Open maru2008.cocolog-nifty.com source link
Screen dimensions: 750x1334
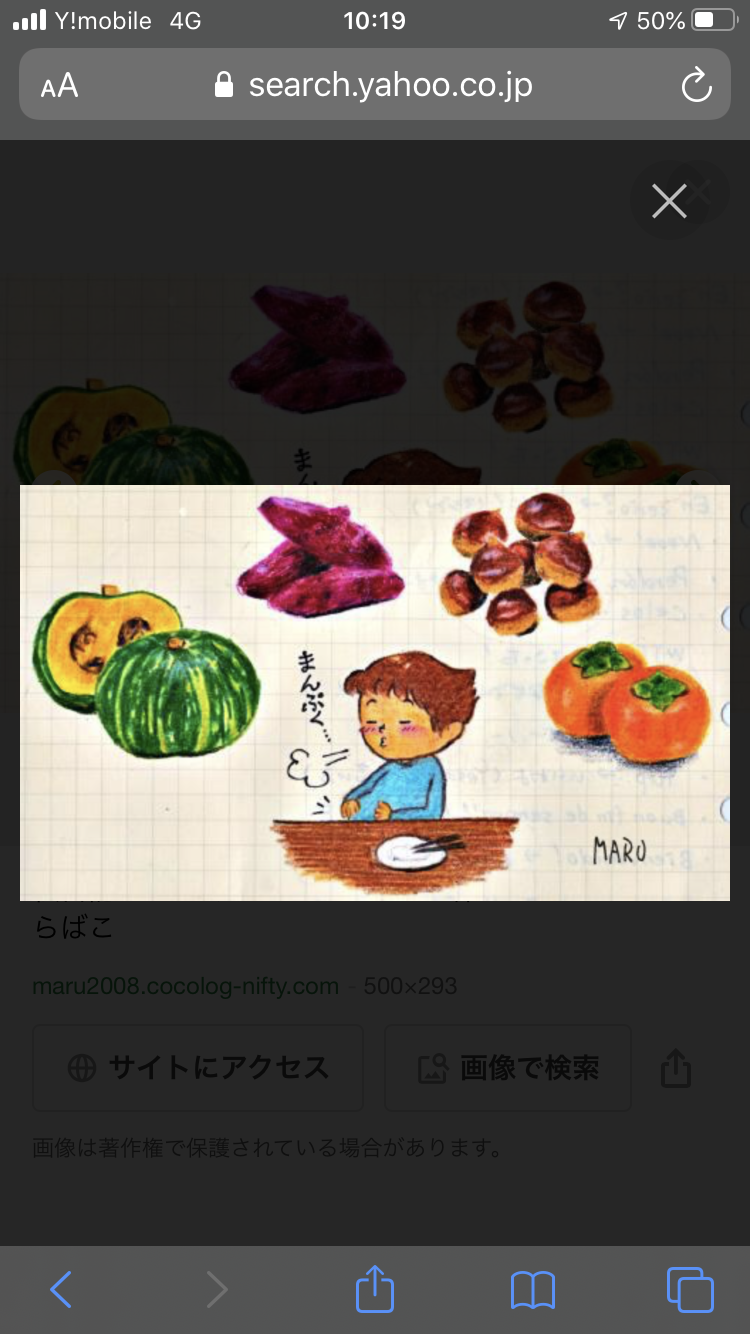(x=186, y=986)
